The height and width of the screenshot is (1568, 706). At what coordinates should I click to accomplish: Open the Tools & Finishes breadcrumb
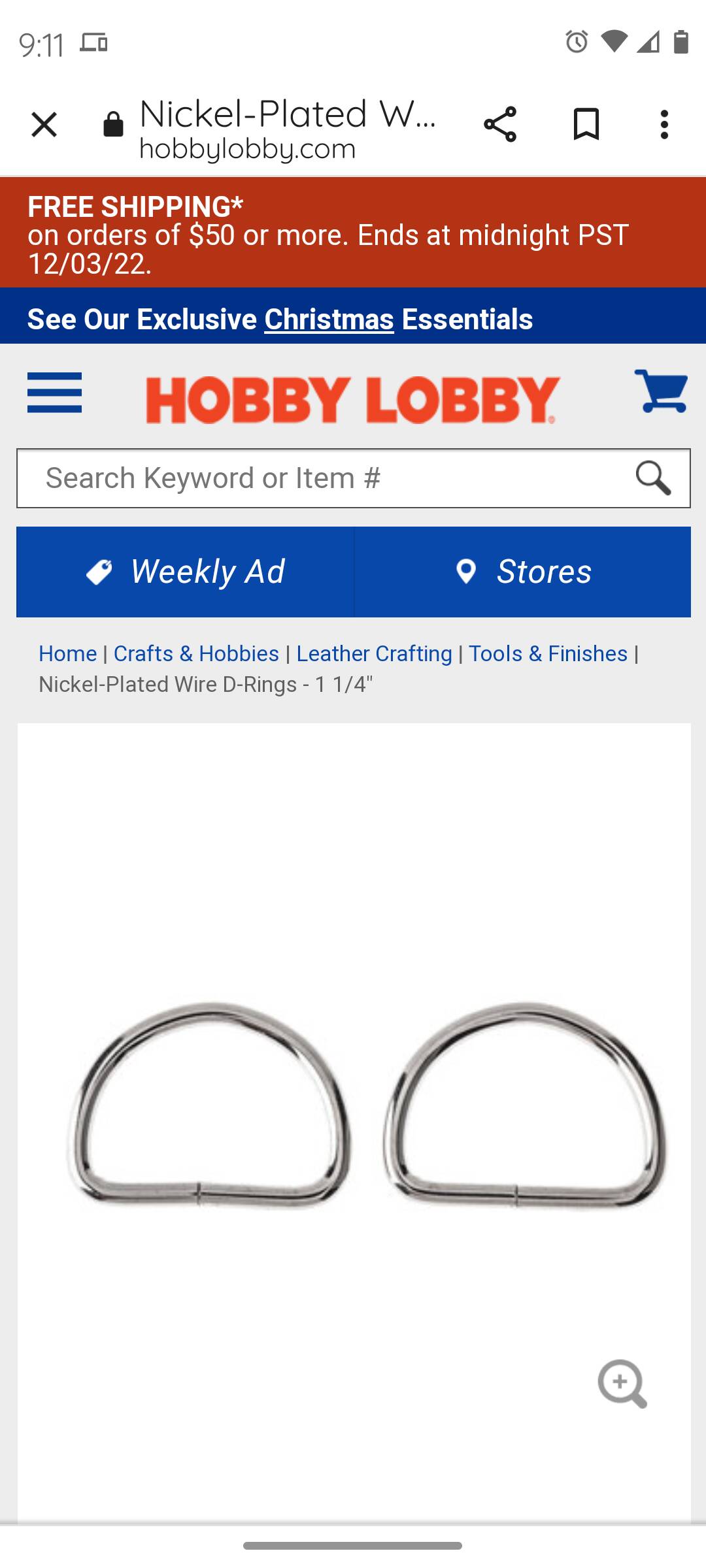pyautogui.click(x=548, y=653)
